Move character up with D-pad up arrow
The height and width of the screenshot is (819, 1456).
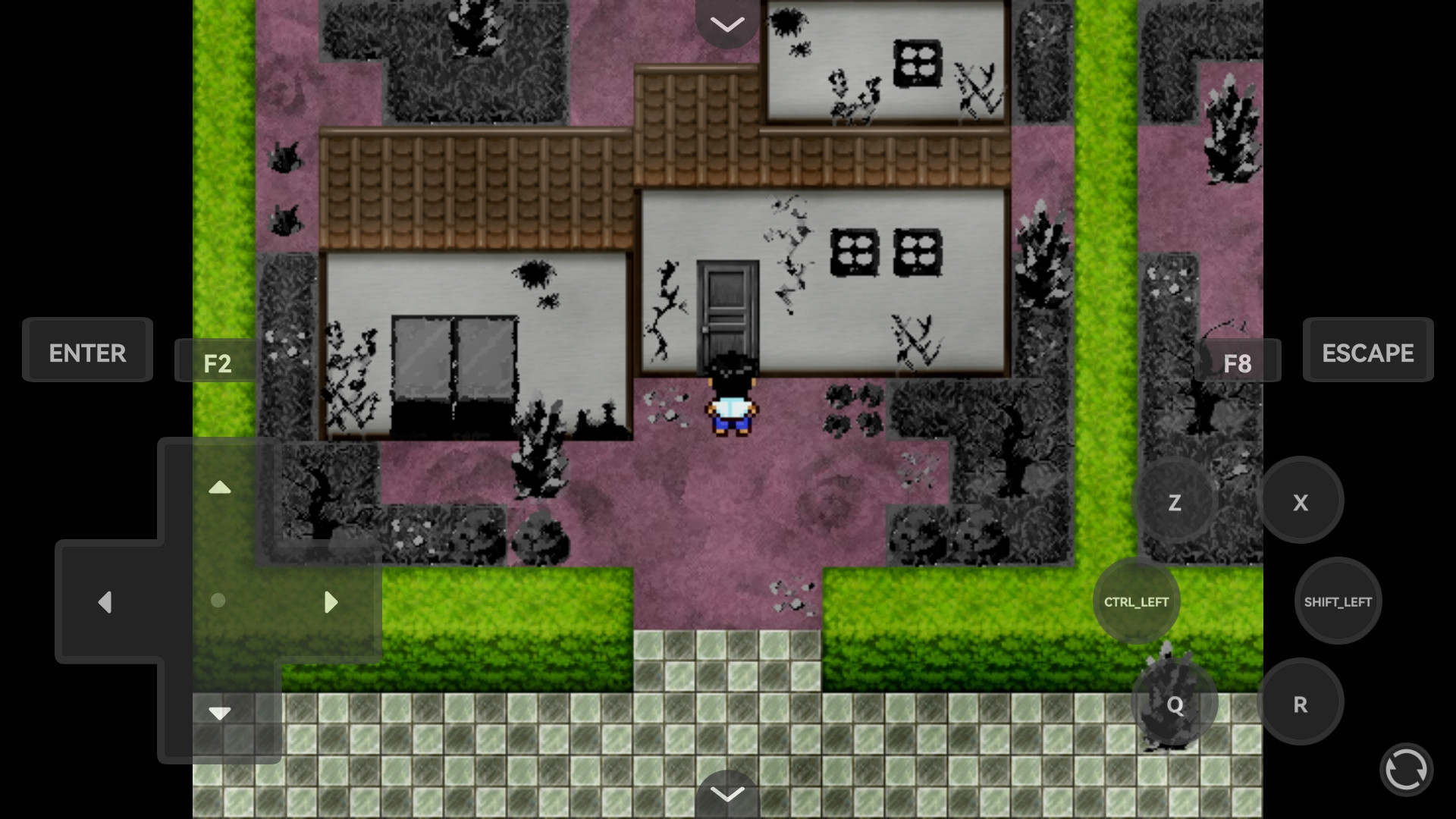pos(219,488)
